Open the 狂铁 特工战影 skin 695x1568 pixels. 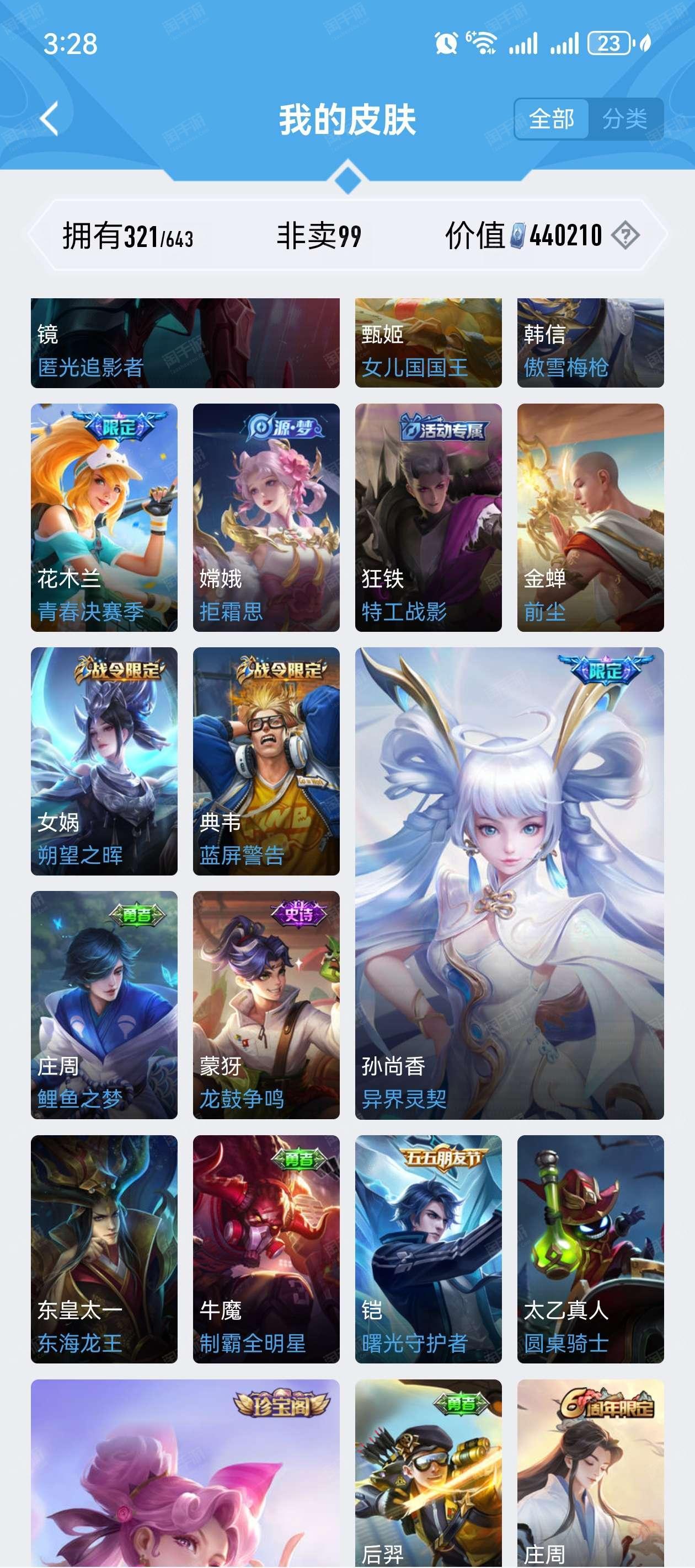pyautogui.click(x=428, y=517)
